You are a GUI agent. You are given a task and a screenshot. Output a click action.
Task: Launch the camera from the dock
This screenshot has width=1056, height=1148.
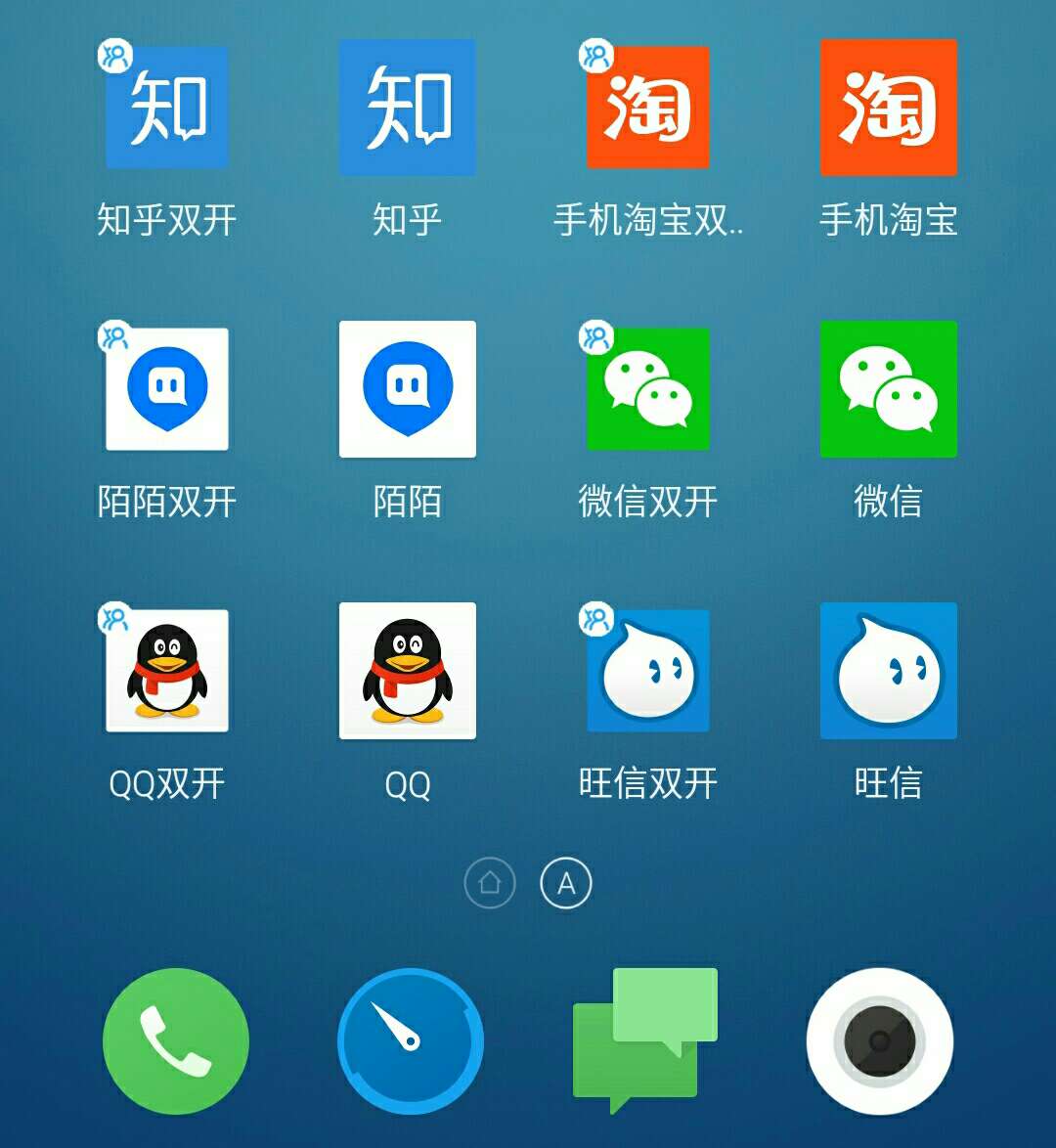(880, 1040)
